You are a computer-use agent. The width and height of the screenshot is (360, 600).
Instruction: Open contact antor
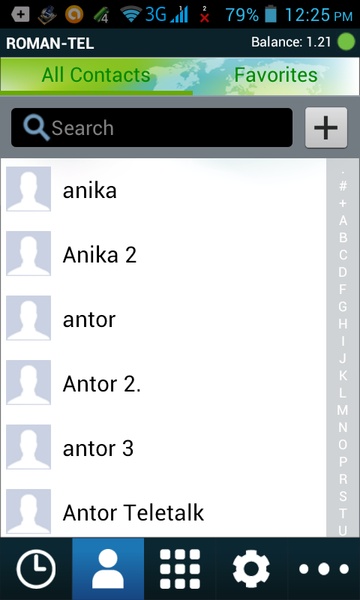(x=163, y=319)
